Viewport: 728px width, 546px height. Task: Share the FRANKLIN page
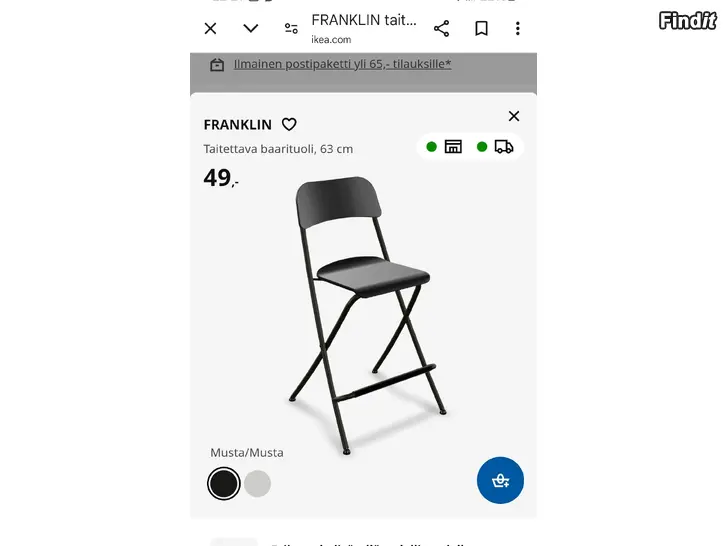(x=441, y=29)
